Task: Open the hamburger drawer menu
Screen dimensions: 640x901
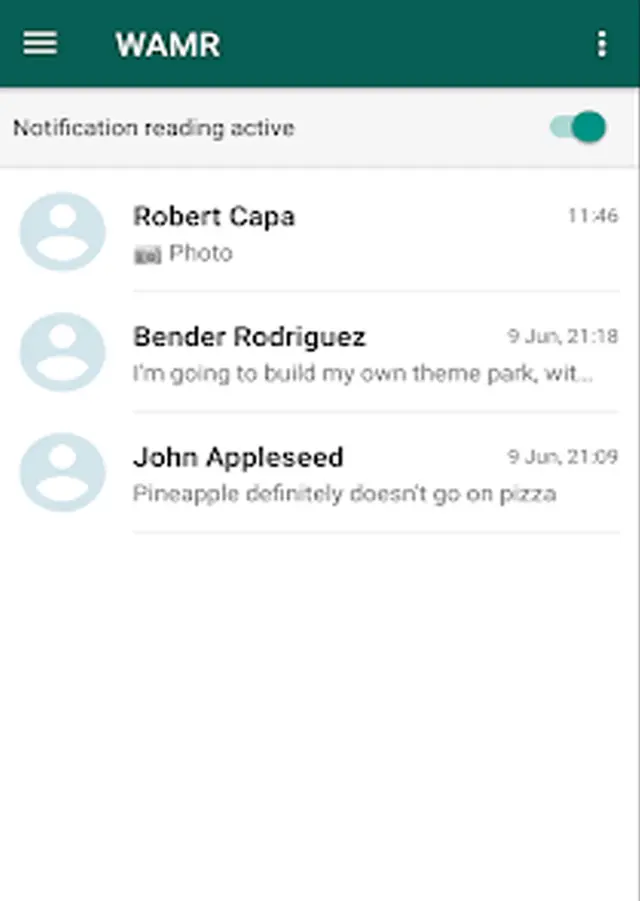Action: (40, 44)
